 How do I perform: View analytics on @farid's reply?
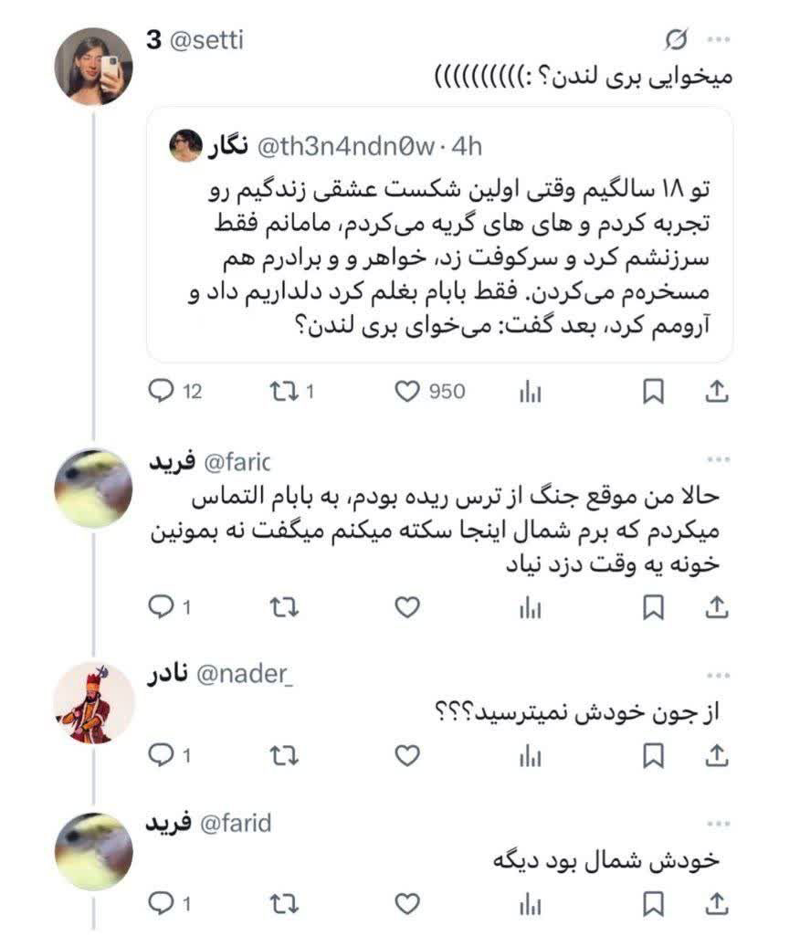529,905
